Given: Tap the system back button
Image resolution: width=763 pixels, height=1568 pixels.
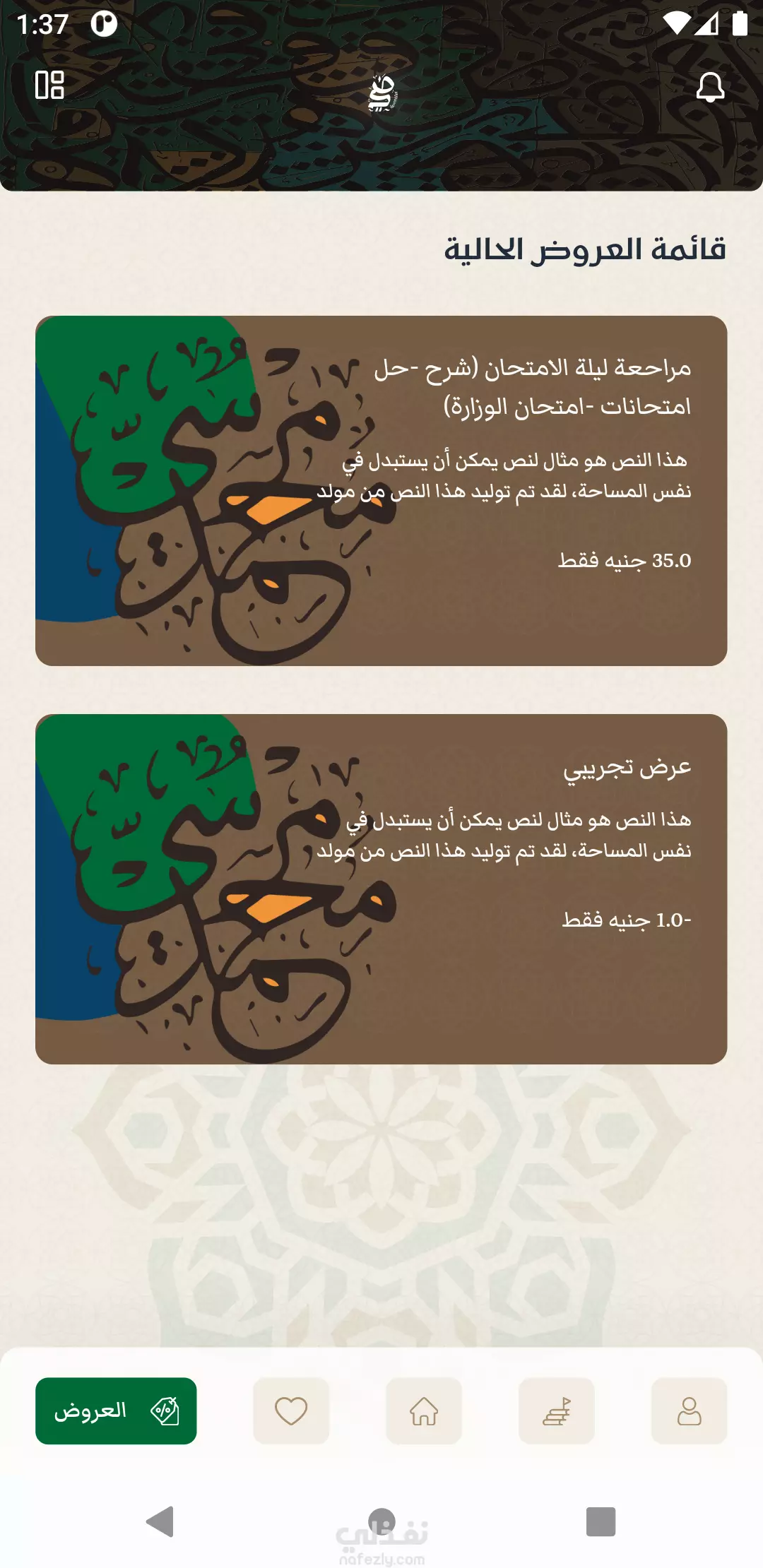Looking at the screenshot, I should [x=160, y=1521].
